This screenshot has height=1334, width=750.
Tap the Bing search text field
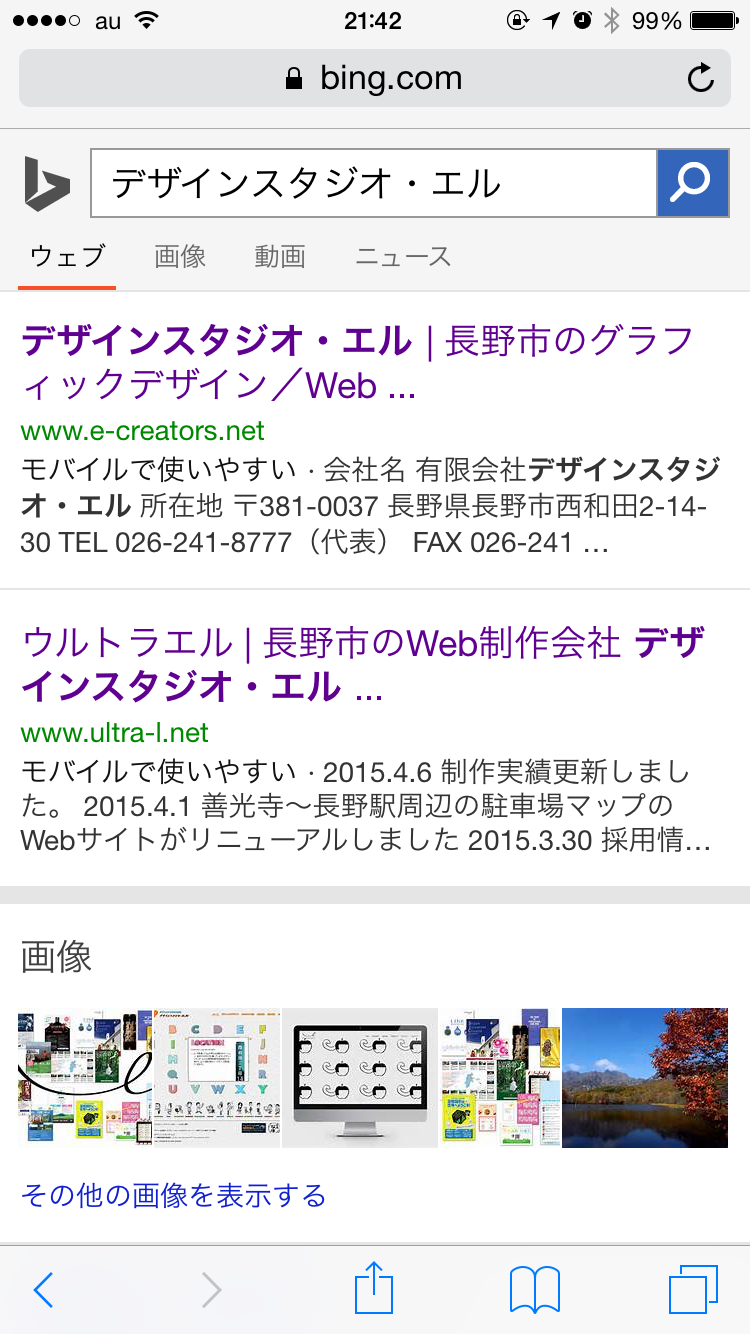point(372,183)
